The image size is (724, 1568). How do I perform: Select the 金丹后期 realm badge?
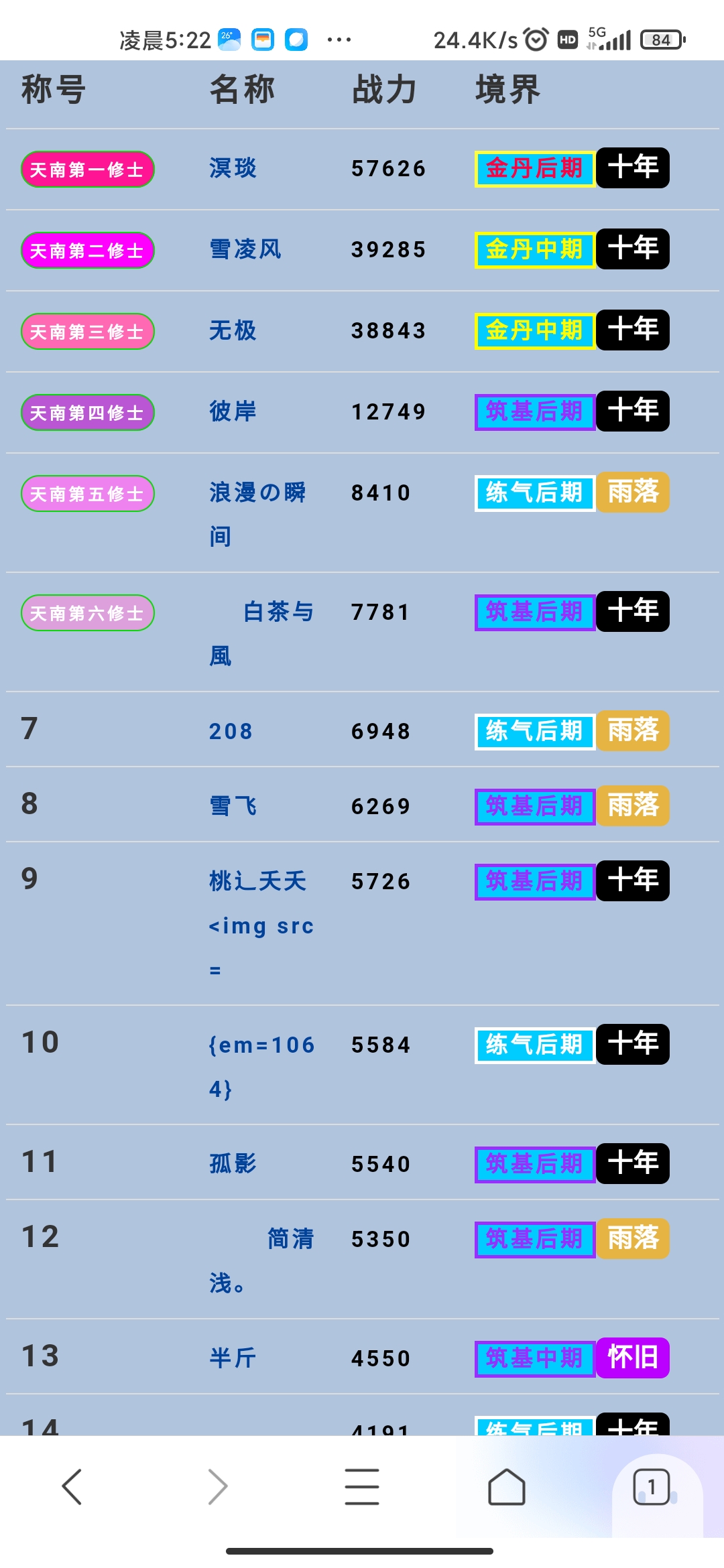tap(533, 168)
